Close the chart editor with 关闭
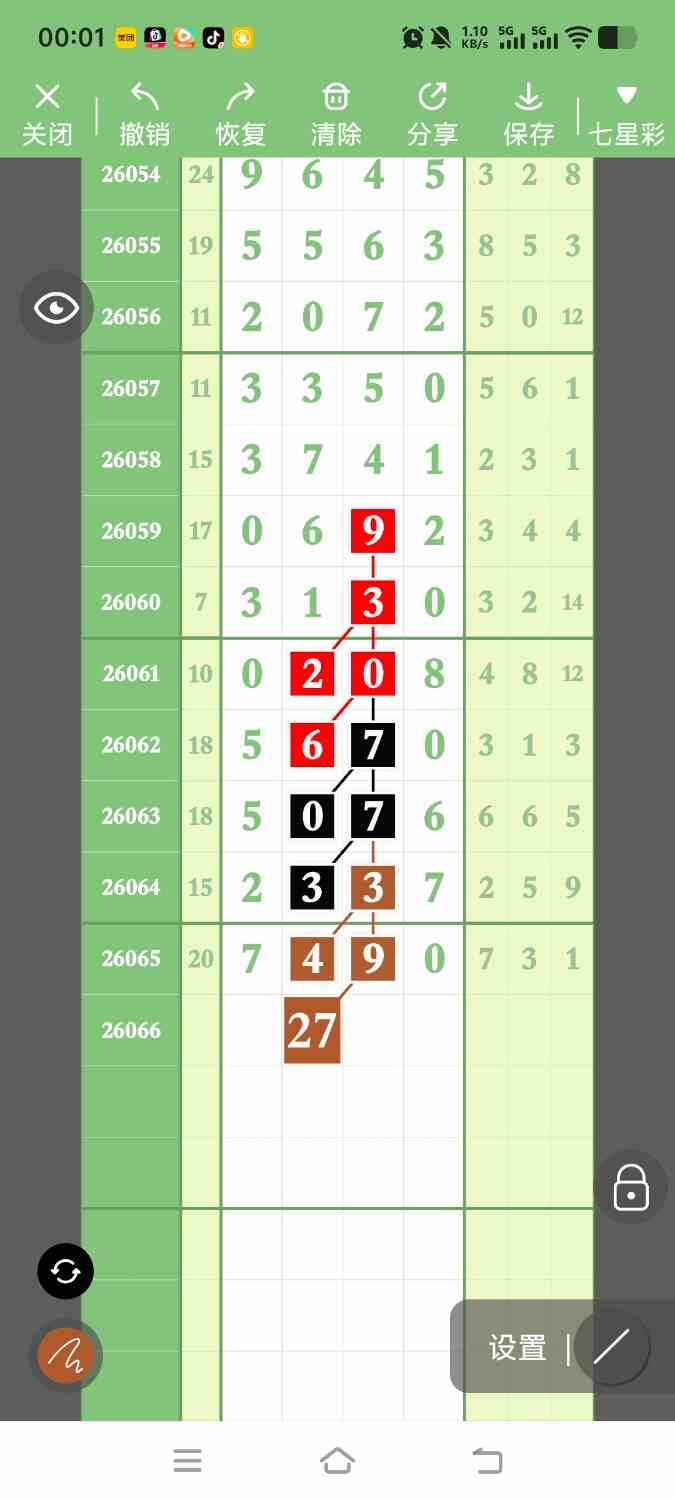 pos(47,114)
